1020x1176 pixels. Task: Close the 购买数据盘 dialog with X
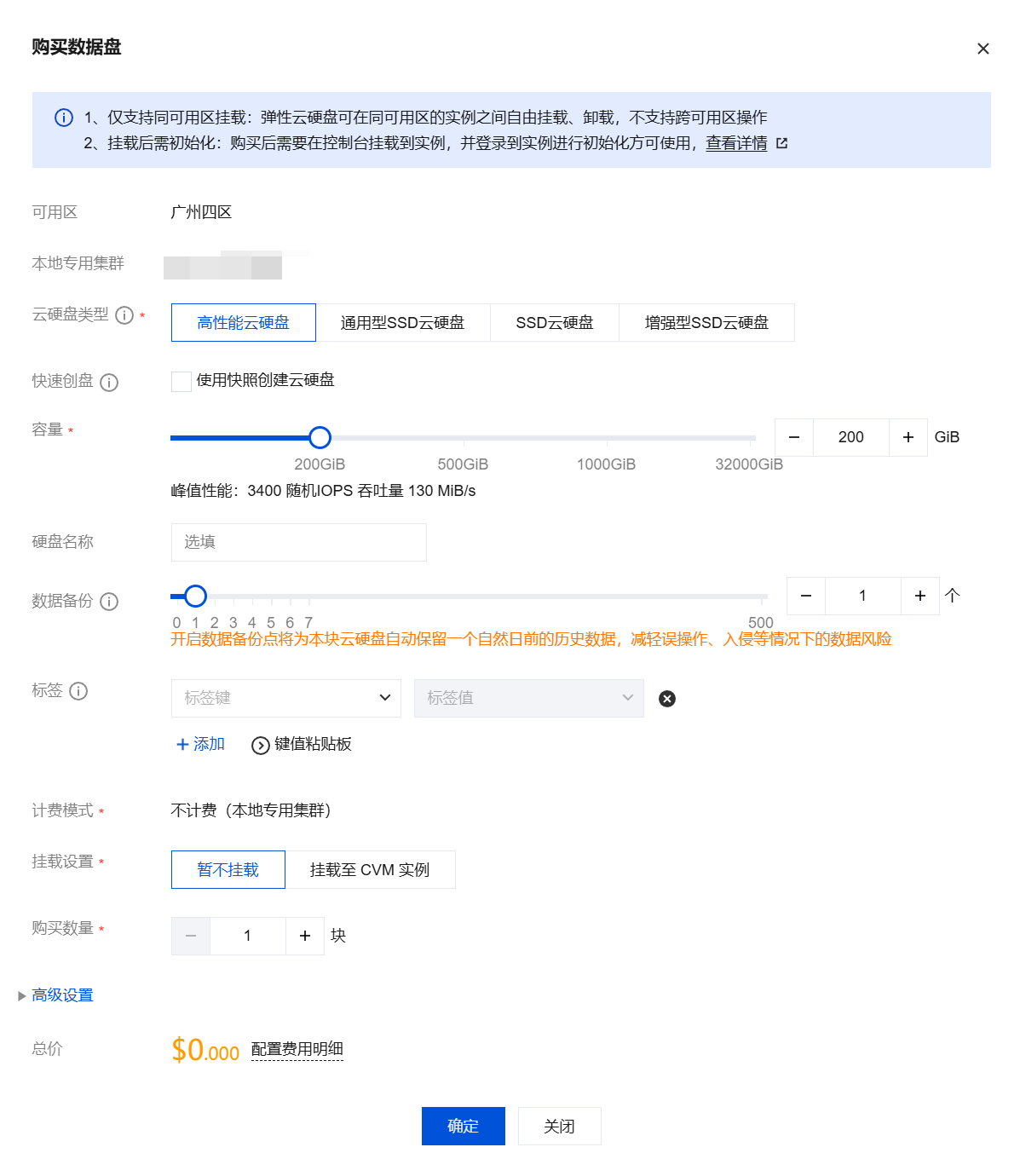coord(983,49)
